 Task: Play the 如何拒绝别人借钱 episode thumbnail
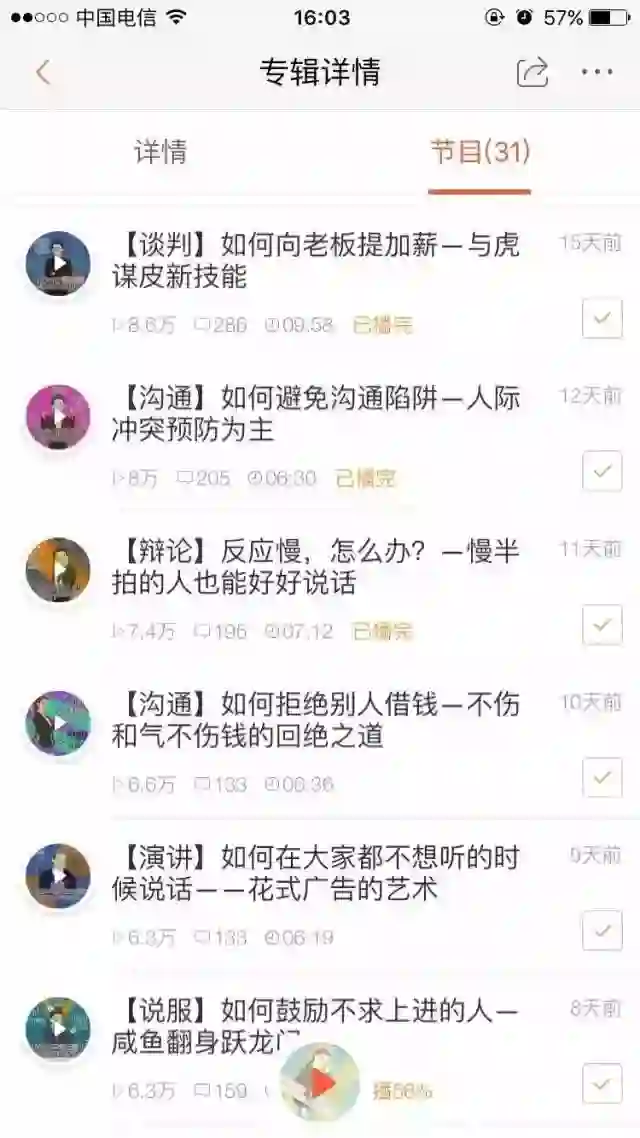[58, 723]
